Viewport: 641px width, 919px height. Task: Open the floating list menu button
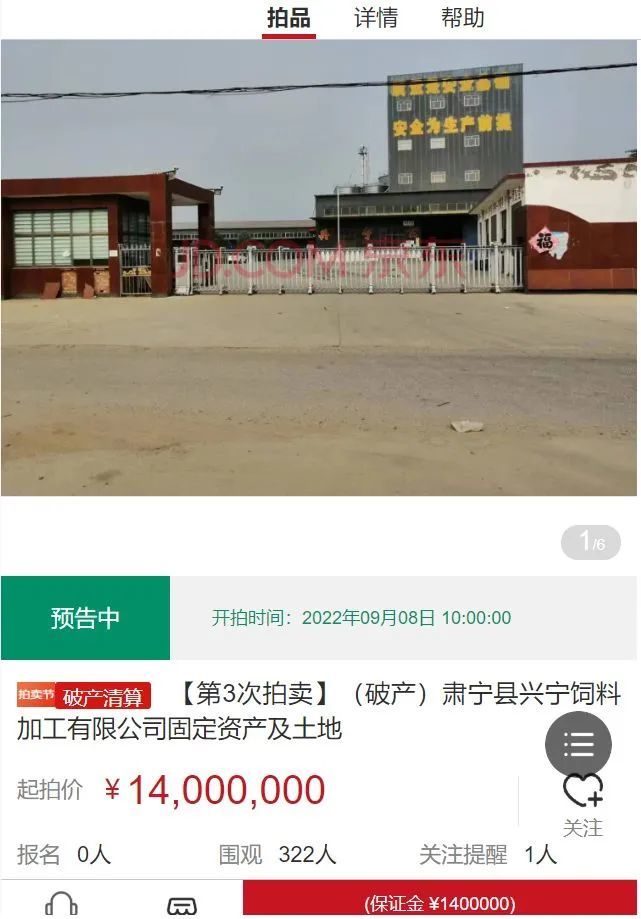click(x=578, y=745)
